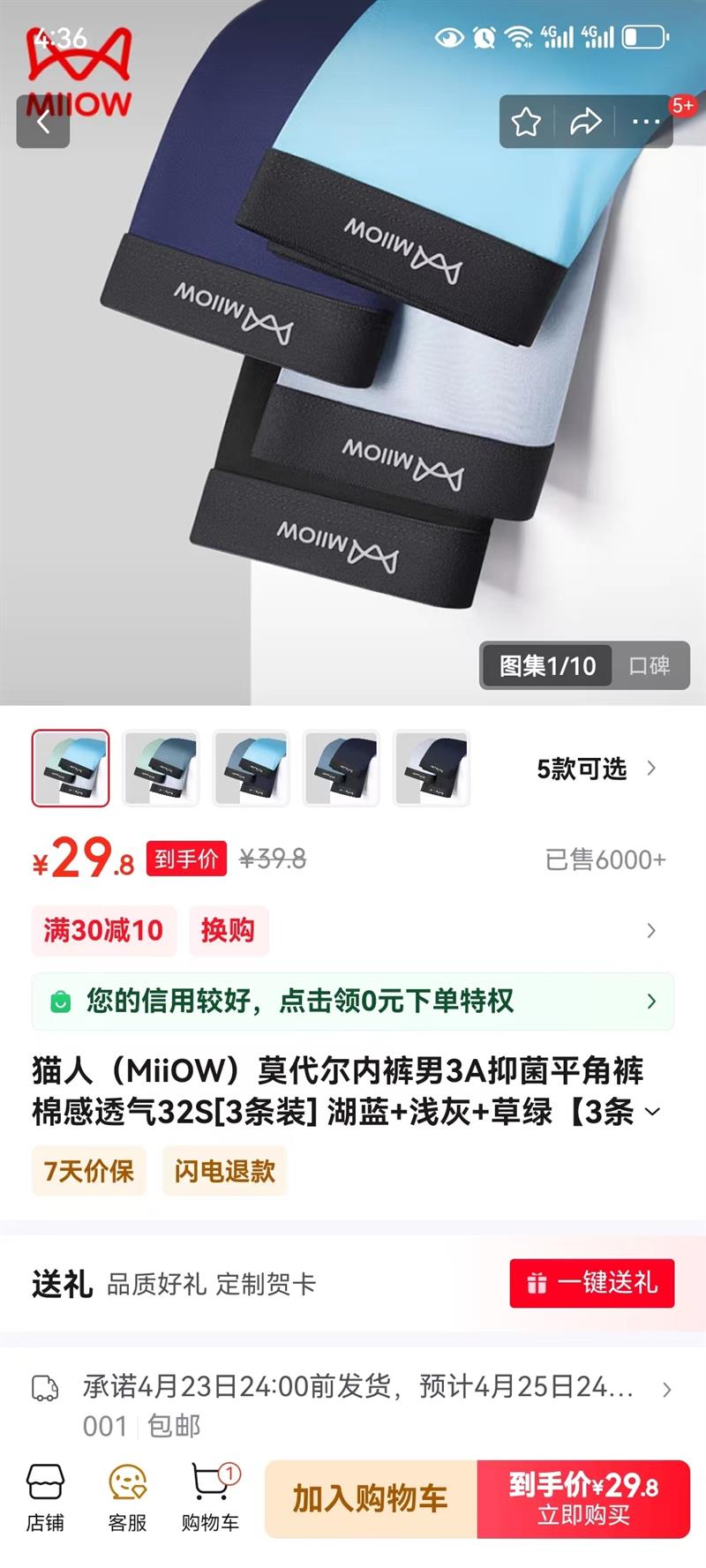Open the more options ellipsis menu
This screenshot has width=706, height=1568.
(x=644, y=122)
